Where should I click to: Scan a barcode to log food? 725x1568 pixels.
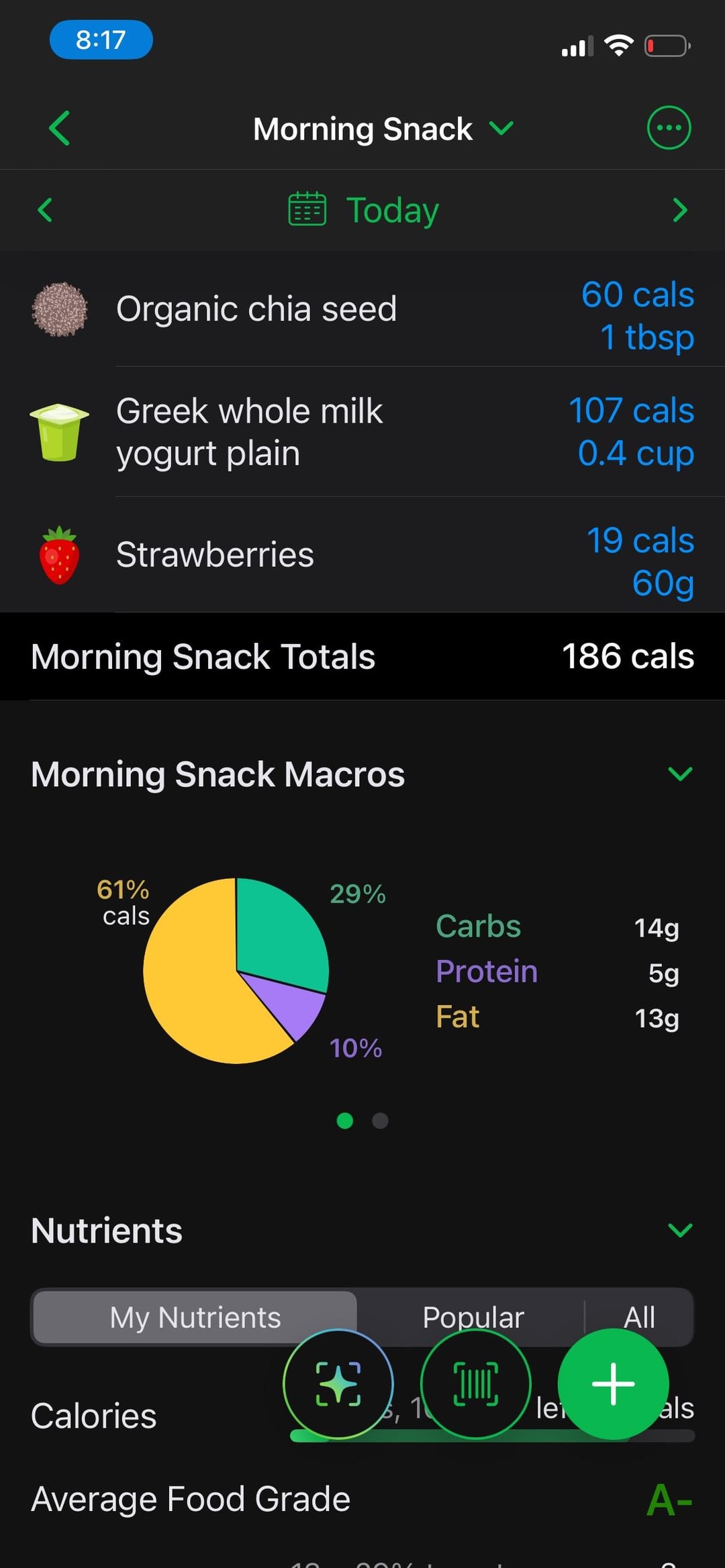[x=476, y=1384]
